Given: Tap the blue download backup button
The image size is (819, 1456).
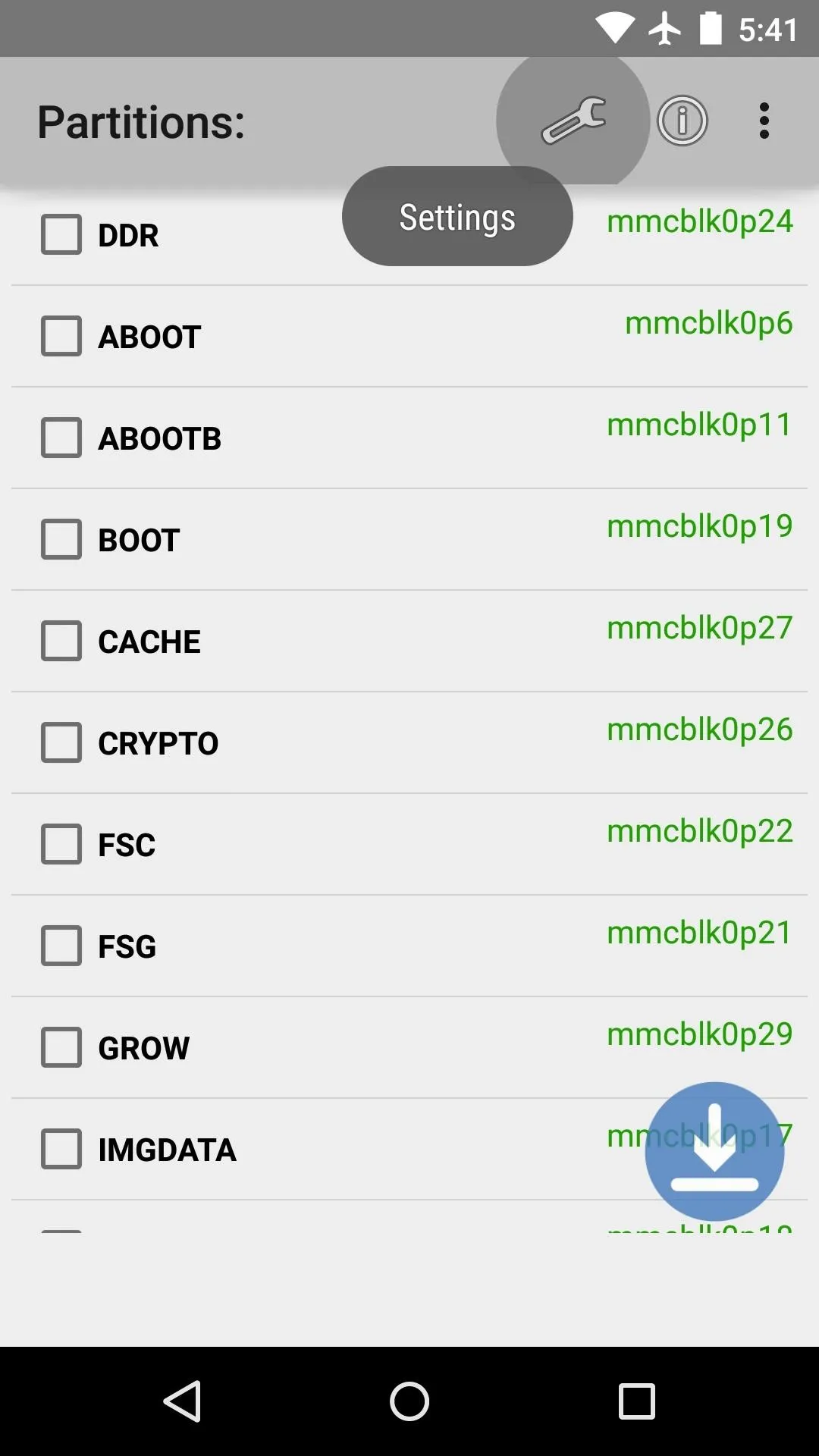Looking at the screenshot, I should pos(714,1151).
